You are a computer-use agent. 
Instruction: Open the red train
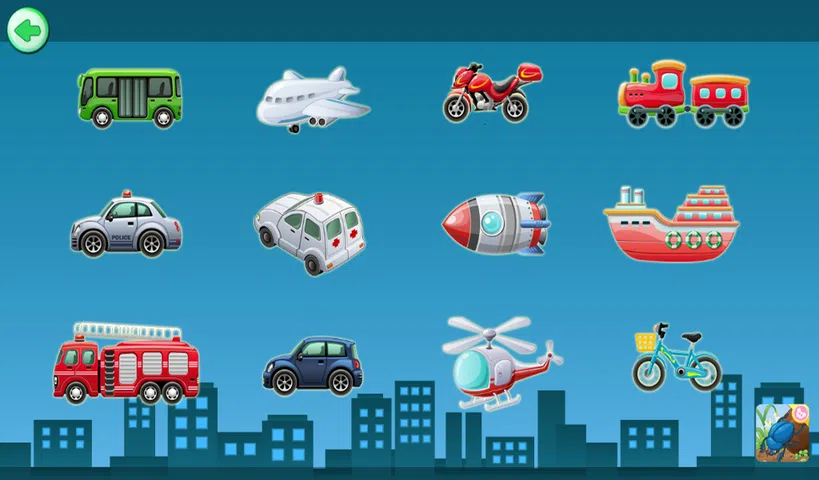[683, 95]
